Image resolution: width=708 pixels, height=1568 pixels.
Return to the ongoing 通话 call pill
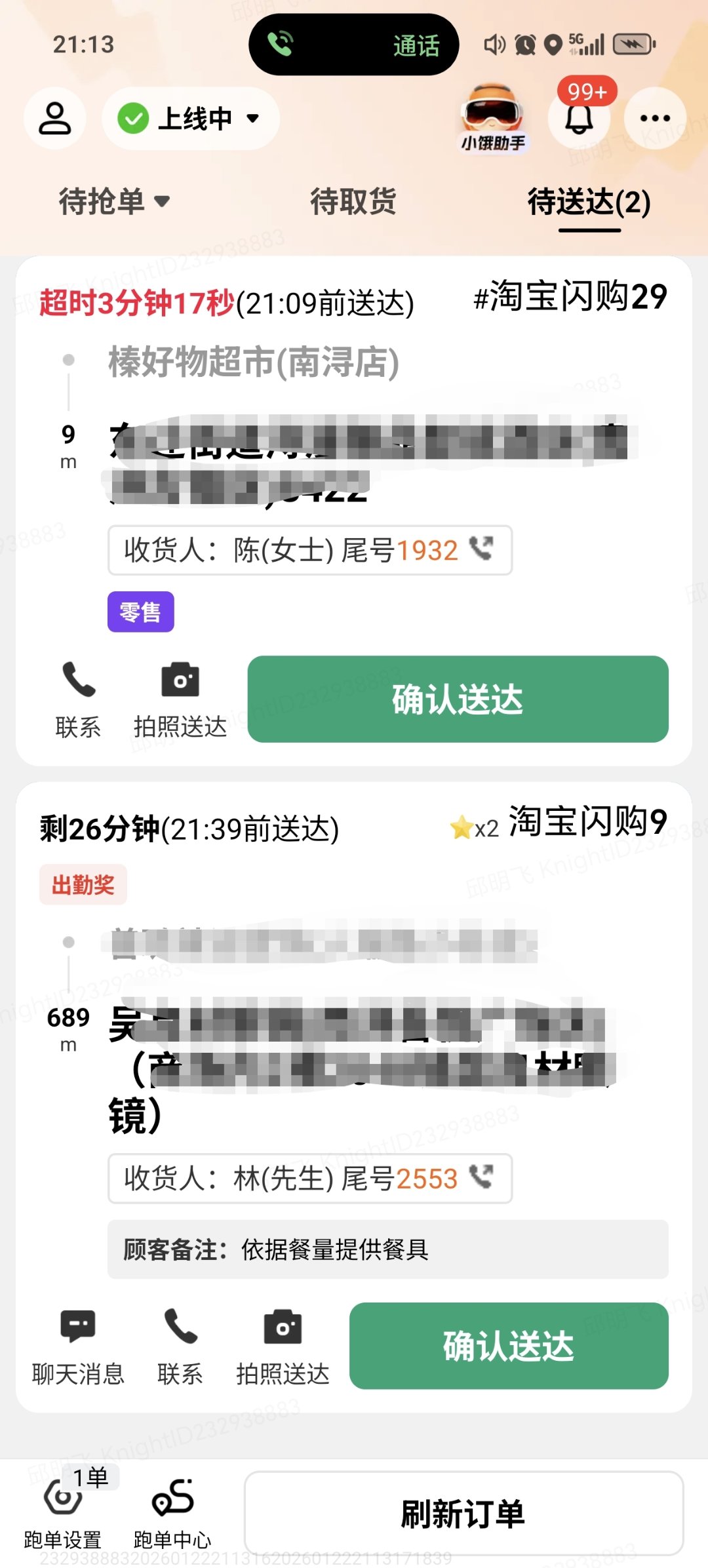point(353,46)
